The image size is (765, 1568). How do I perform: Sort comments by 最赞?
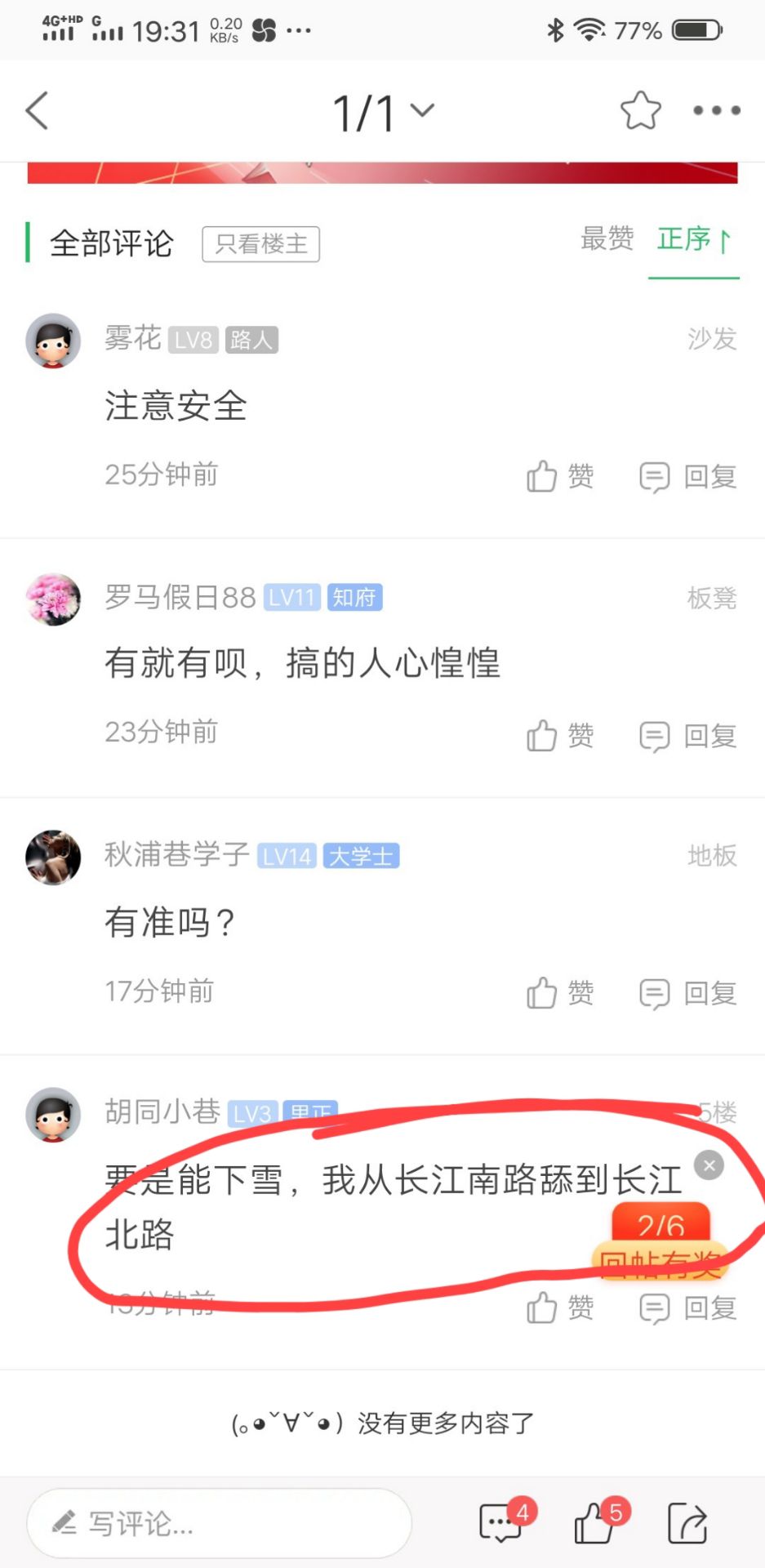(607, 238)
